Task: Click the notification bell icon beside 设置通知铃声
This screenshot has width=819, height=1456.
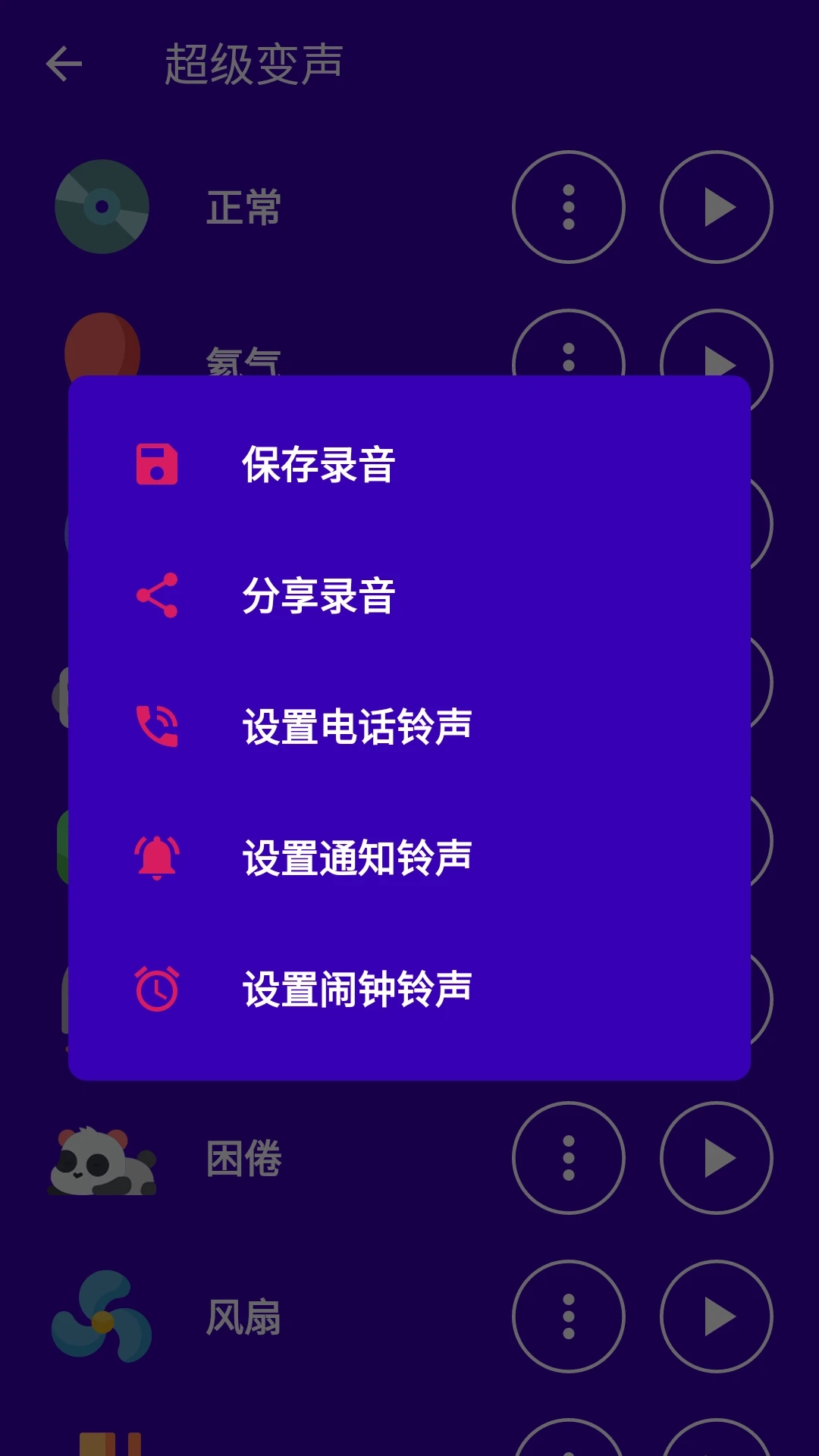Action: pos(155,857)
